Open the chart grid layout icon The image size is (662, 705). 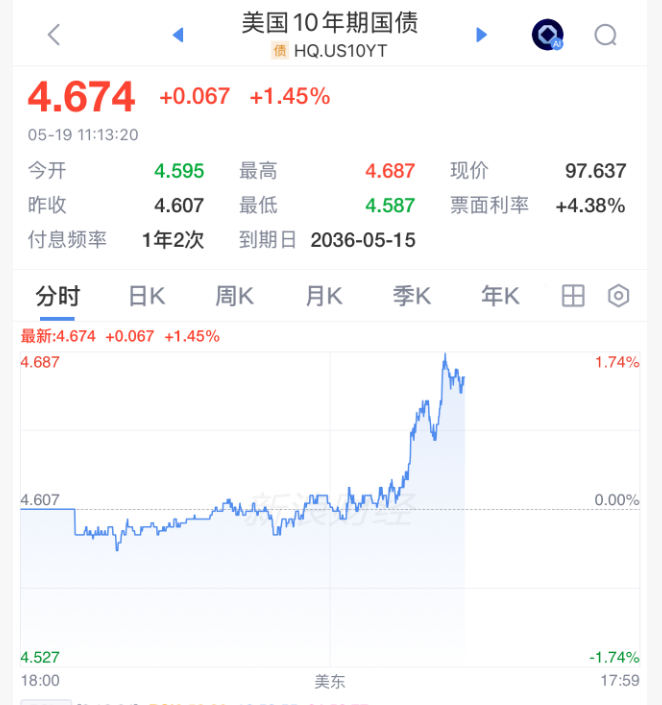tap(573, 296)
